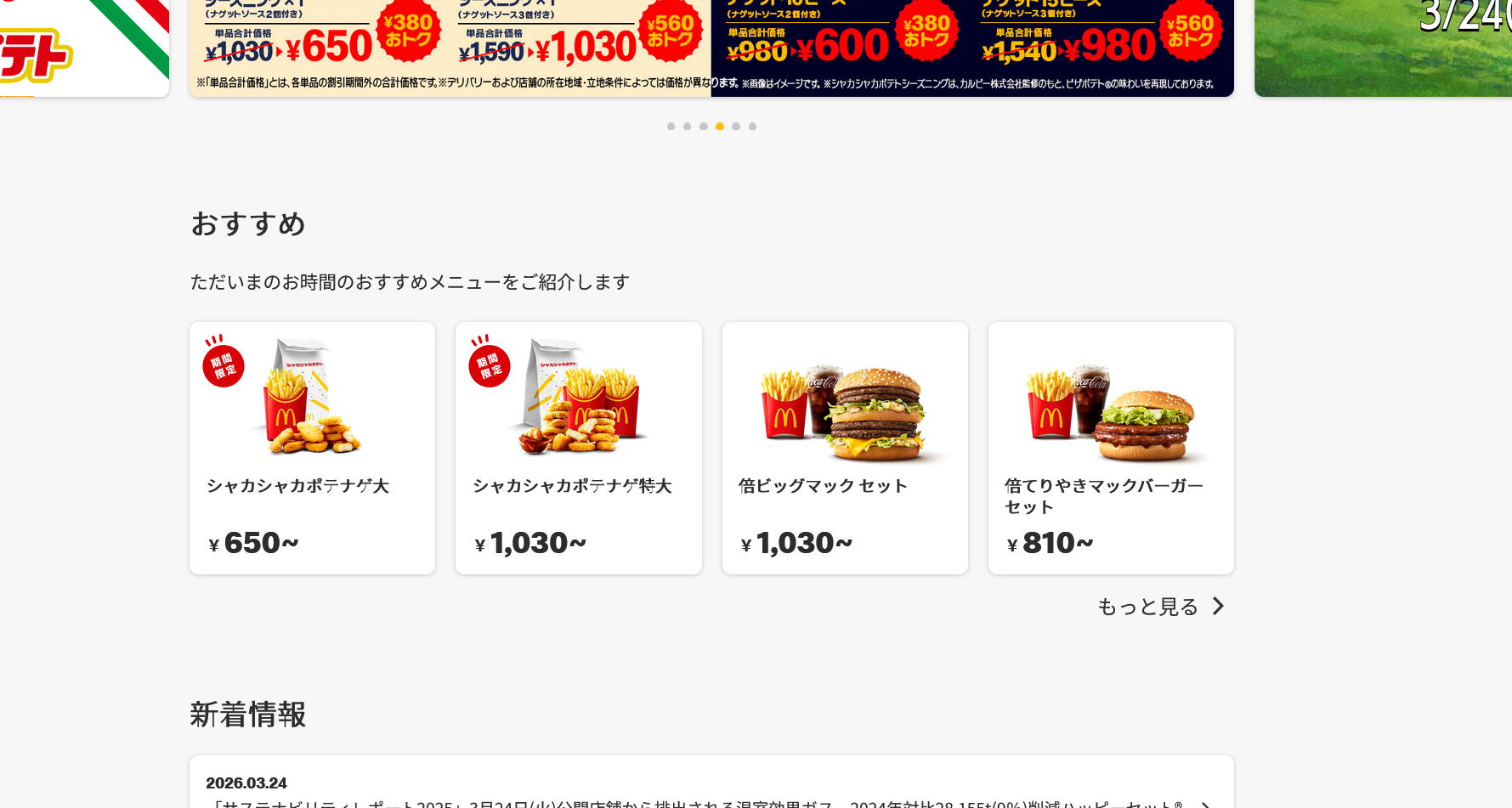View the 倍ビッグマック セット item
The height and width of the screenshot is (808, 1512).
(845, 448)
